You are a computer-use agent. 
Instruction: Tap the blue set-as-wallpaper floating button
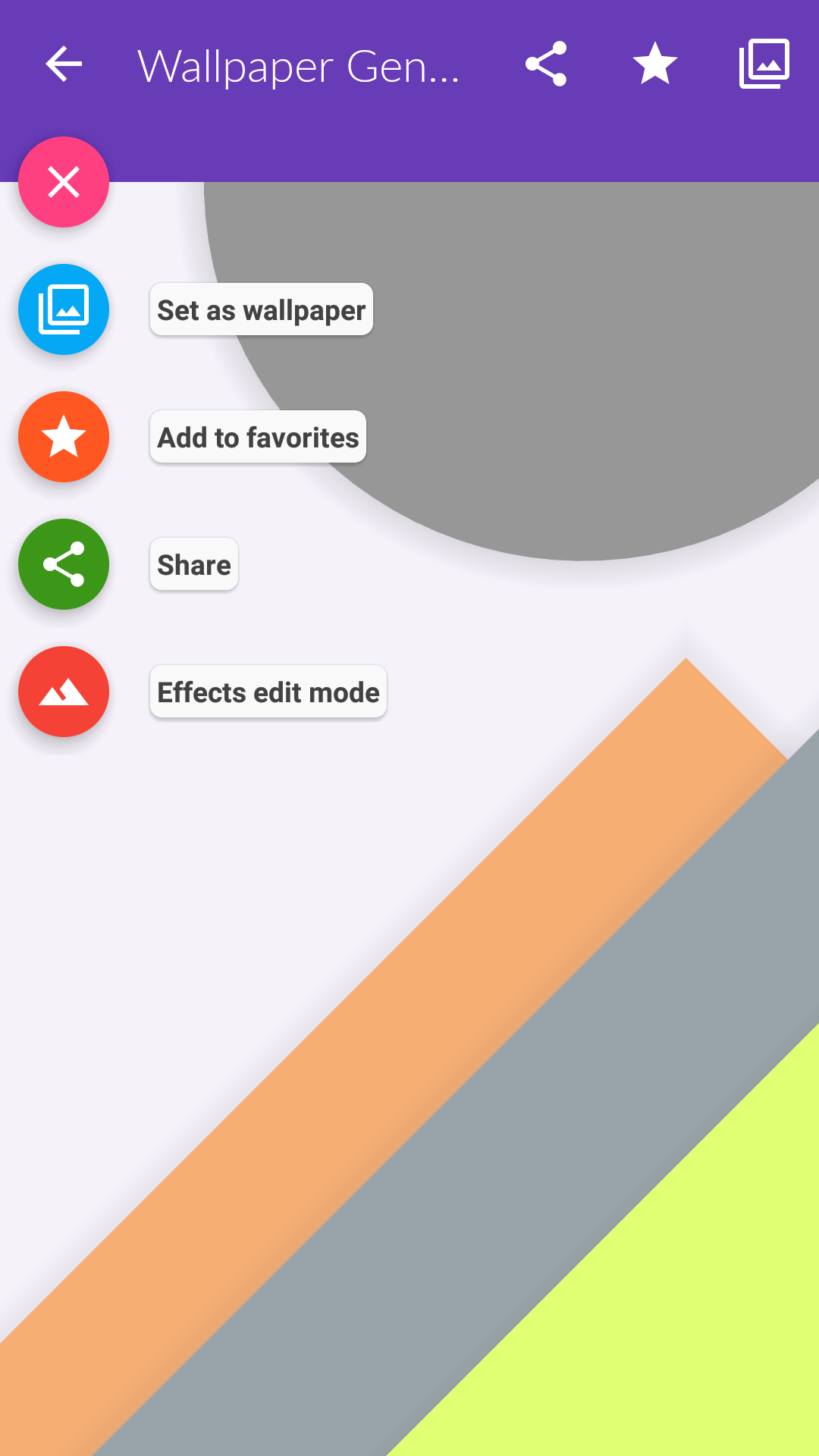[x=64, y=309]
